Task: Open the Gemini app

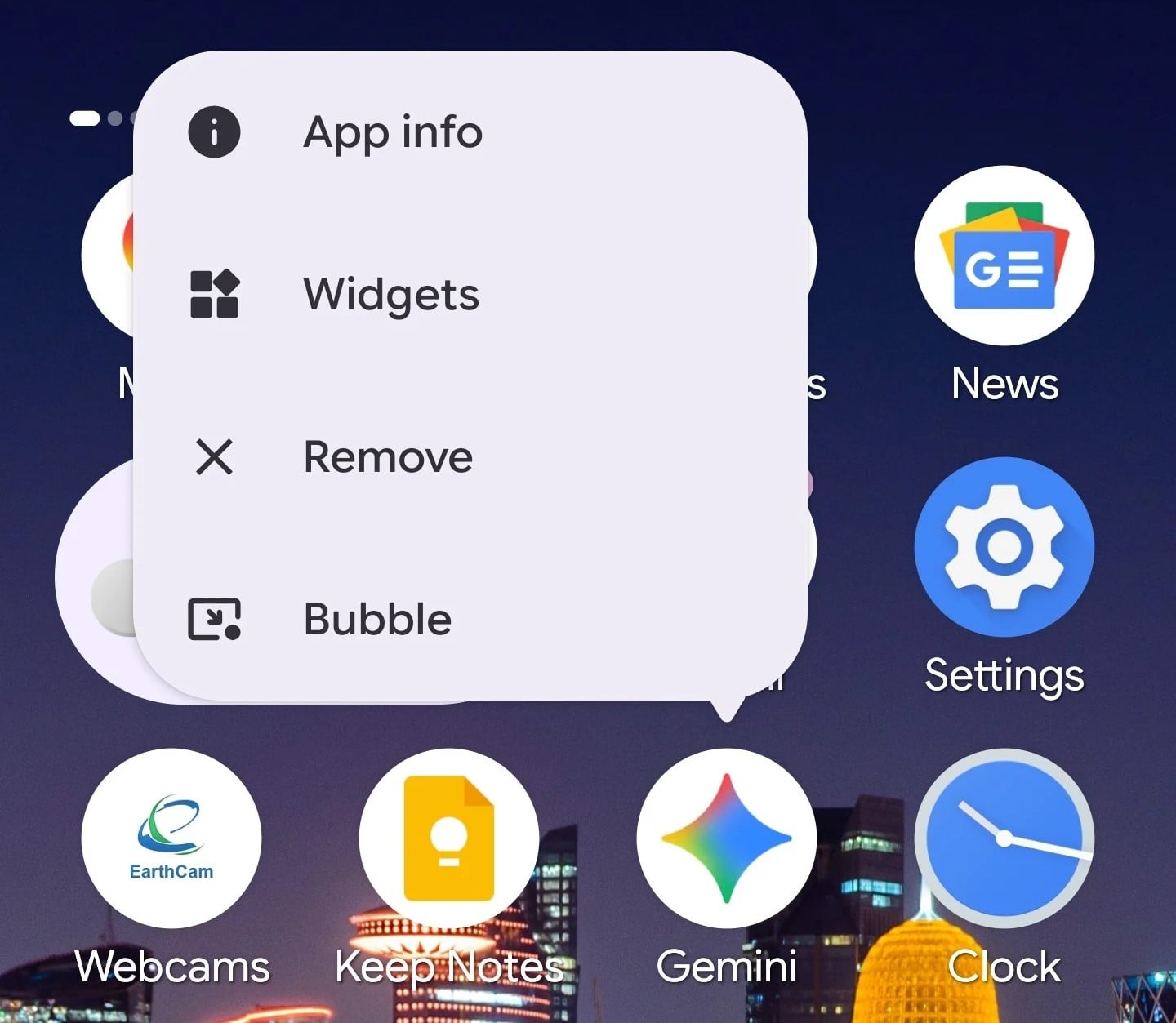Action: [726, 838]
